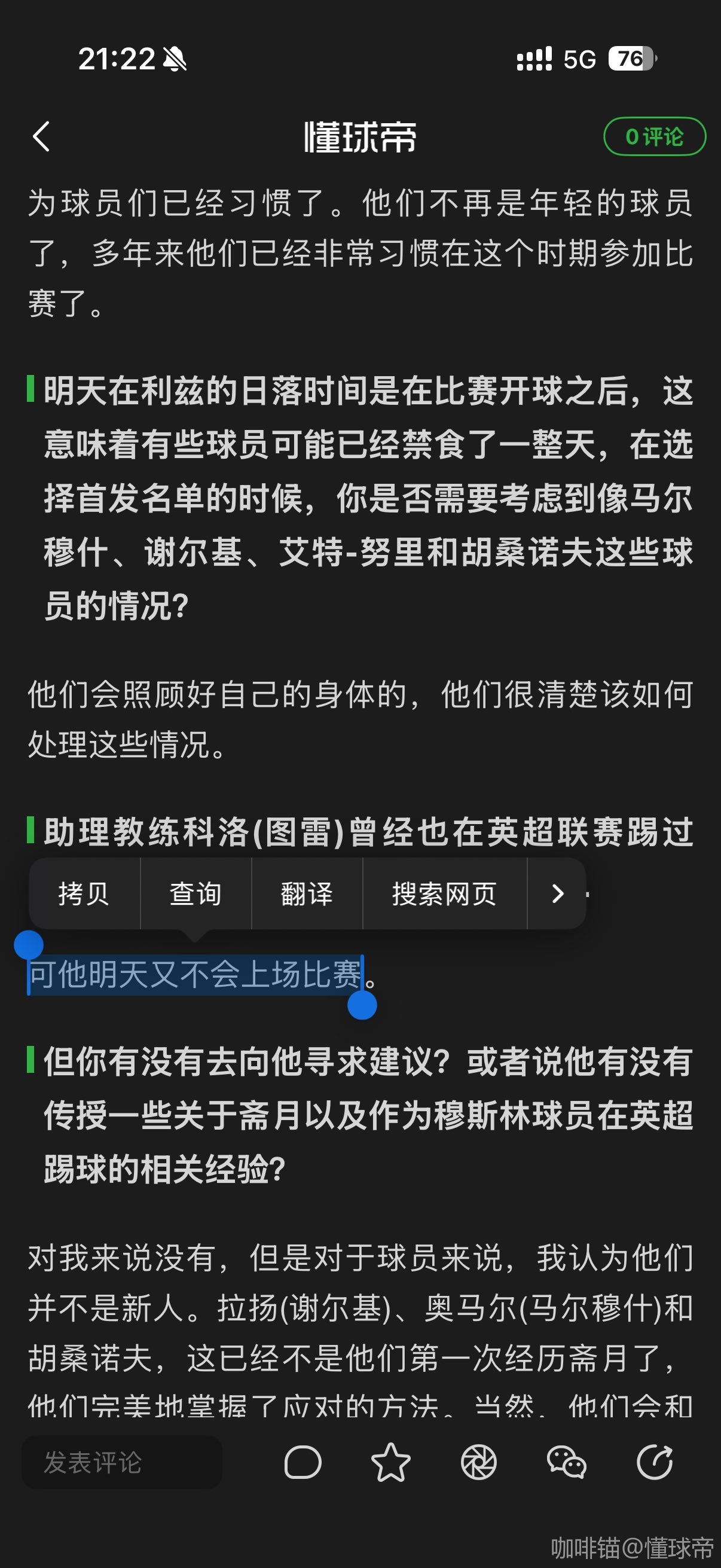
Task: Choose 查询 to look up selection
Action: [195, 893]
